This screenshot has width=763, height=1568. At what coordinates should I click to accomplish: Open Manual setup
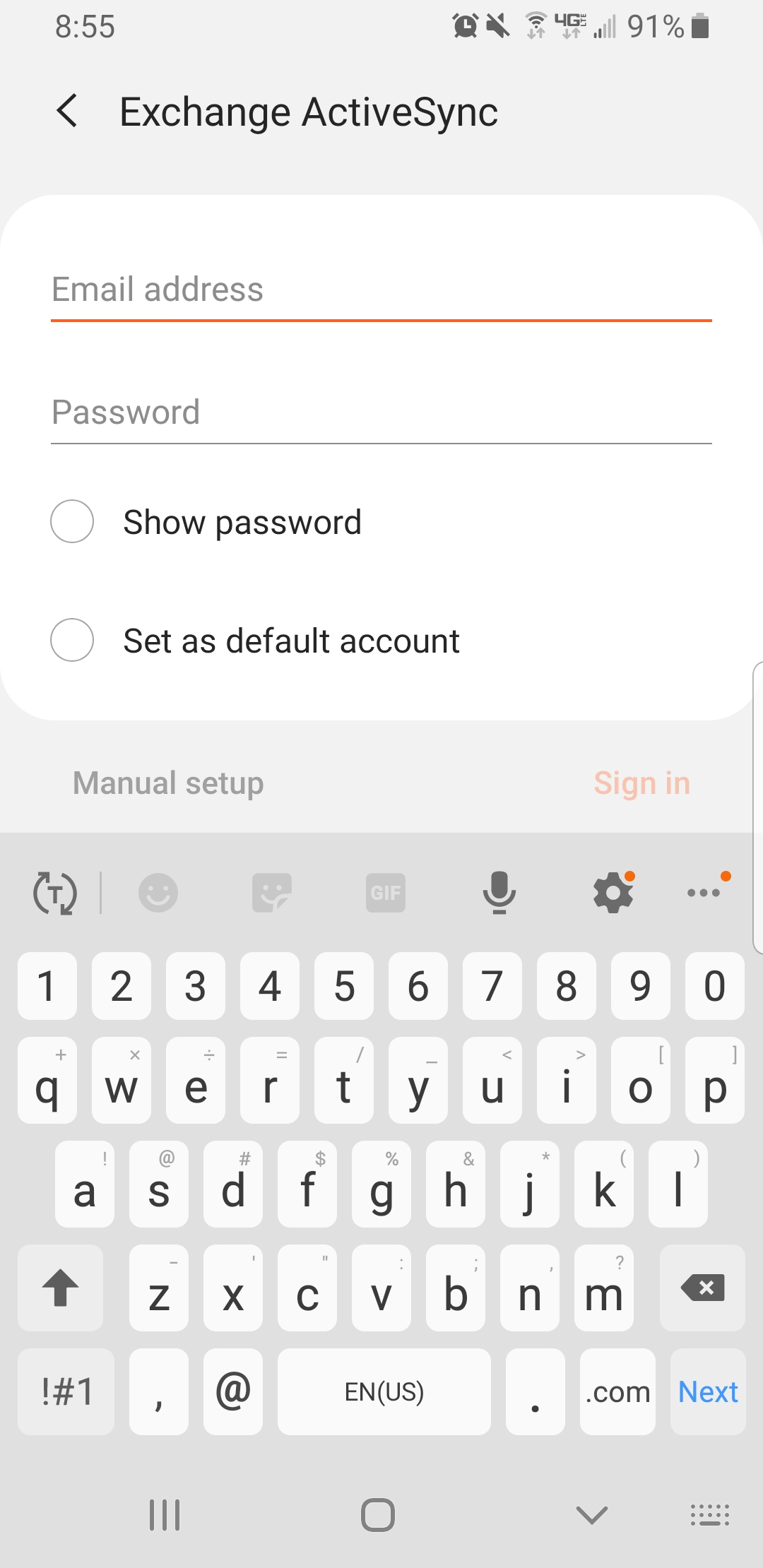168,783
